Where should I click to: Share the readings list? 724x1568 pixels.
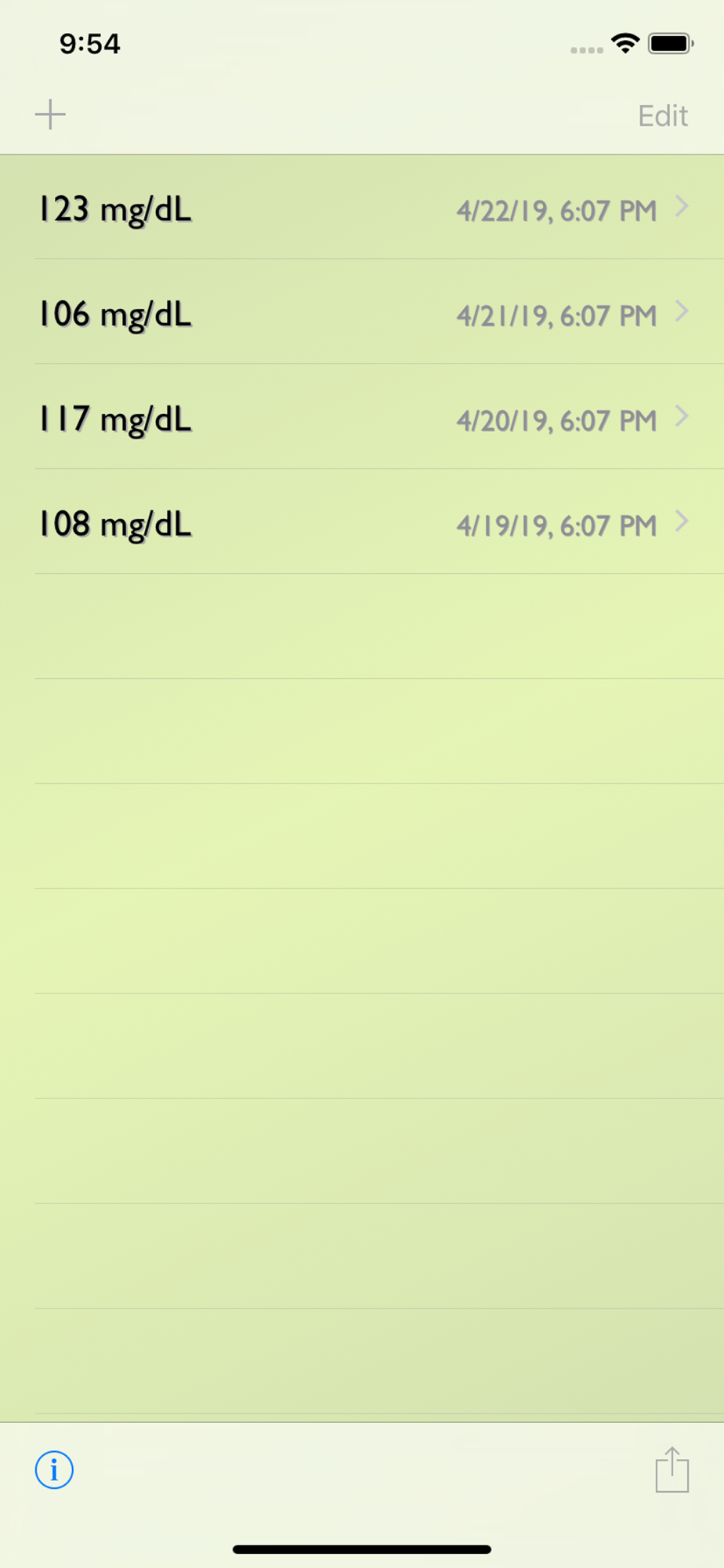tap(672, 1470)
